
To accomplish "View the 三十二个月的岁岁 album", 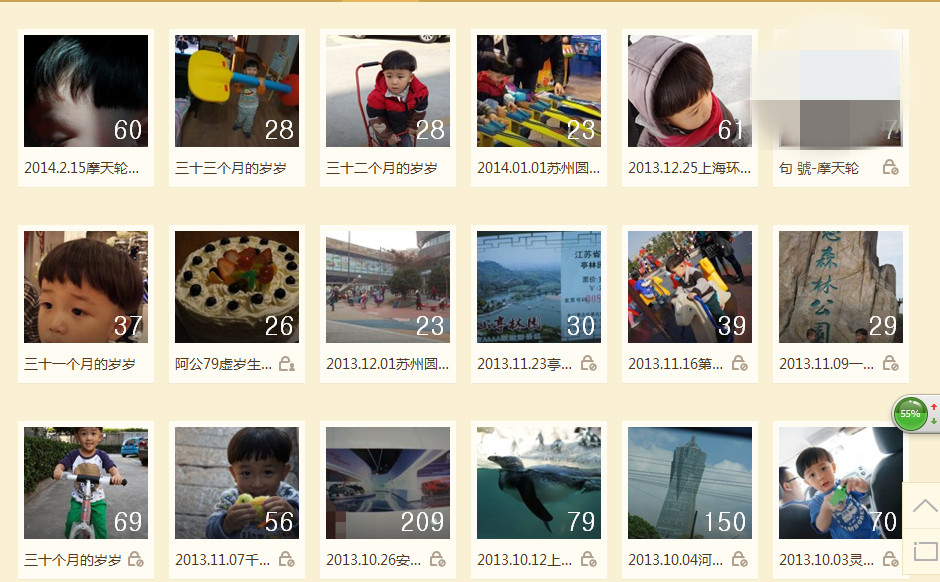I will coord(388,91).
